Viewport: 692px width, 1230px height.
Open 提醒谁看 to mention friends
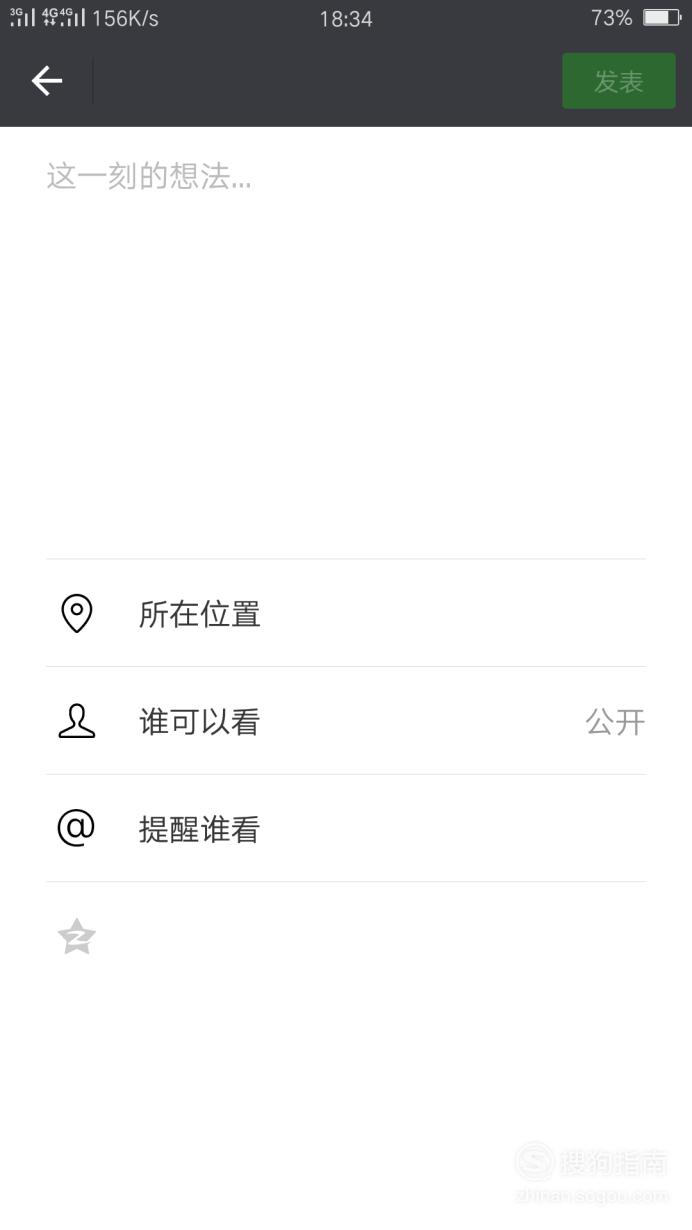coord(346,829)
